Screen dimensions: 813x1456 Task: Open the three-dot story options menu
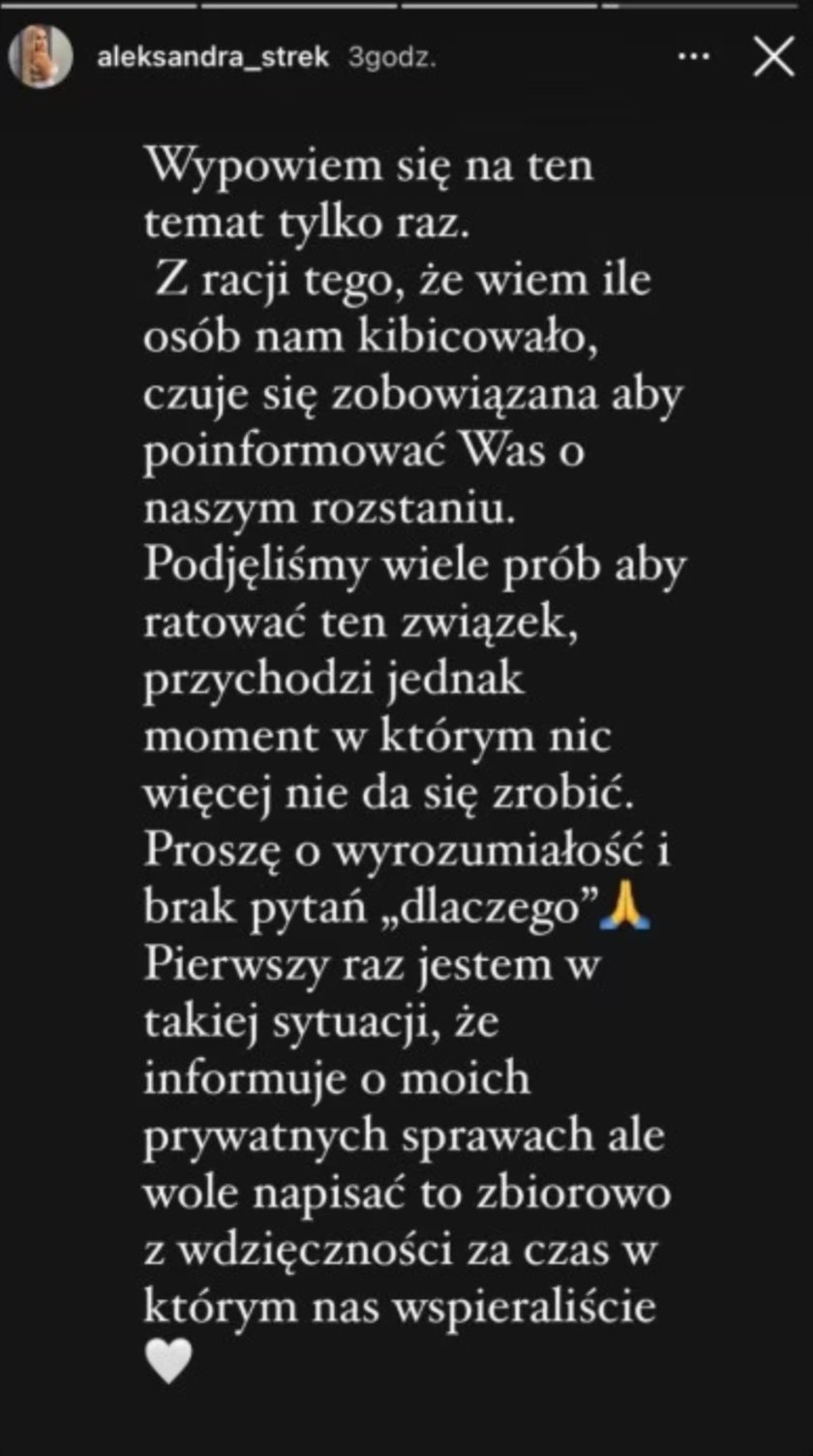pyautogui.click(x=694, y=58)
